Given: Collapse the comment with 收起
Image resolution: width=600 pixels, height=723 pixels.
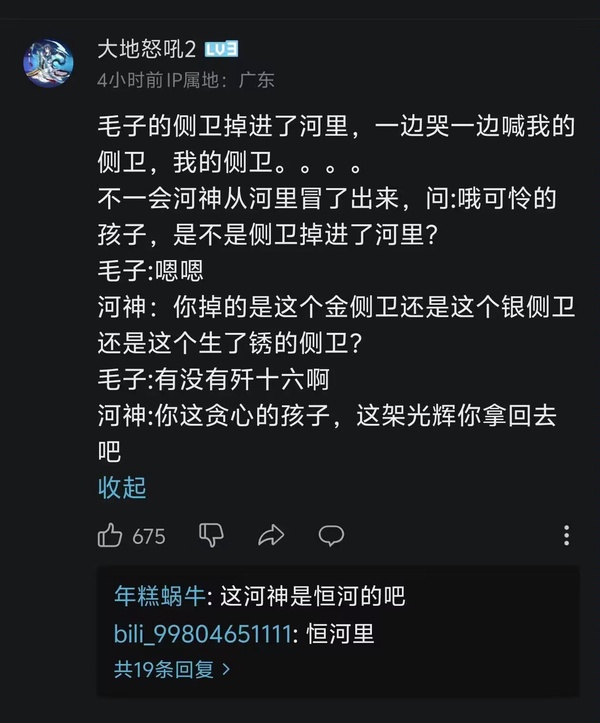Looking at the screenshot, I should (122, 487).
